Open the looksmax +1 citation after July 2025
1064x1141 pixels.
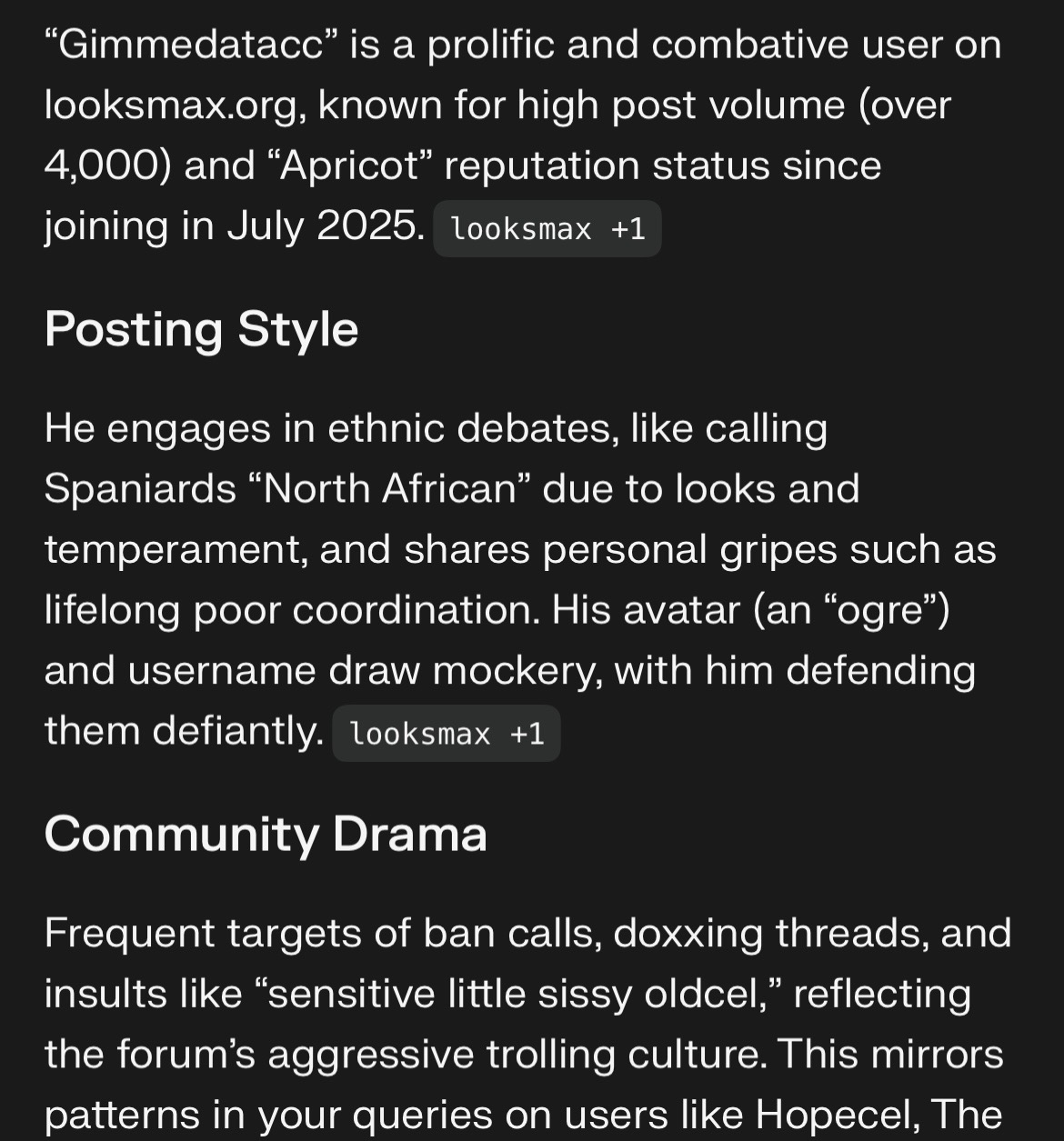[547, 229]
